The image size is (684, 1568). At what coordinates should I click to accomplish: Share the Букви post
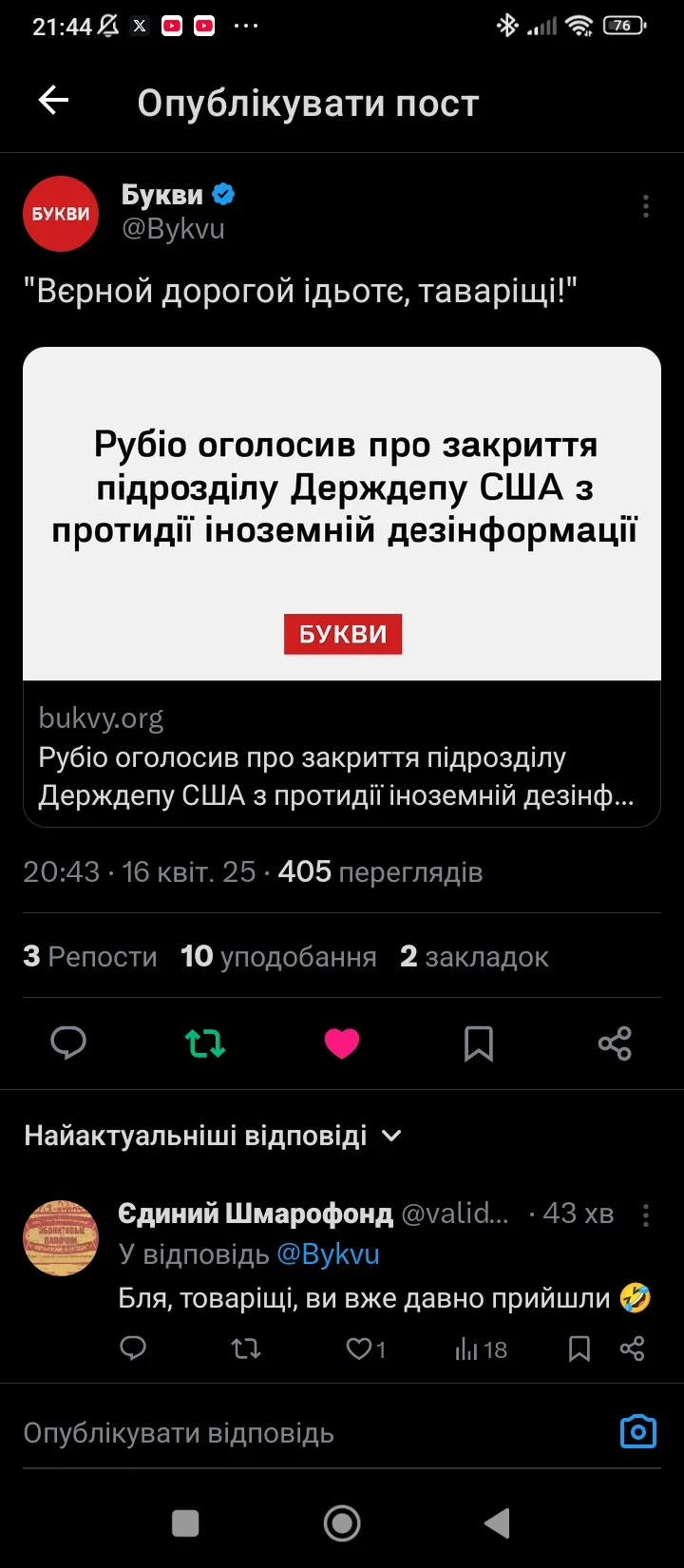615,1043
